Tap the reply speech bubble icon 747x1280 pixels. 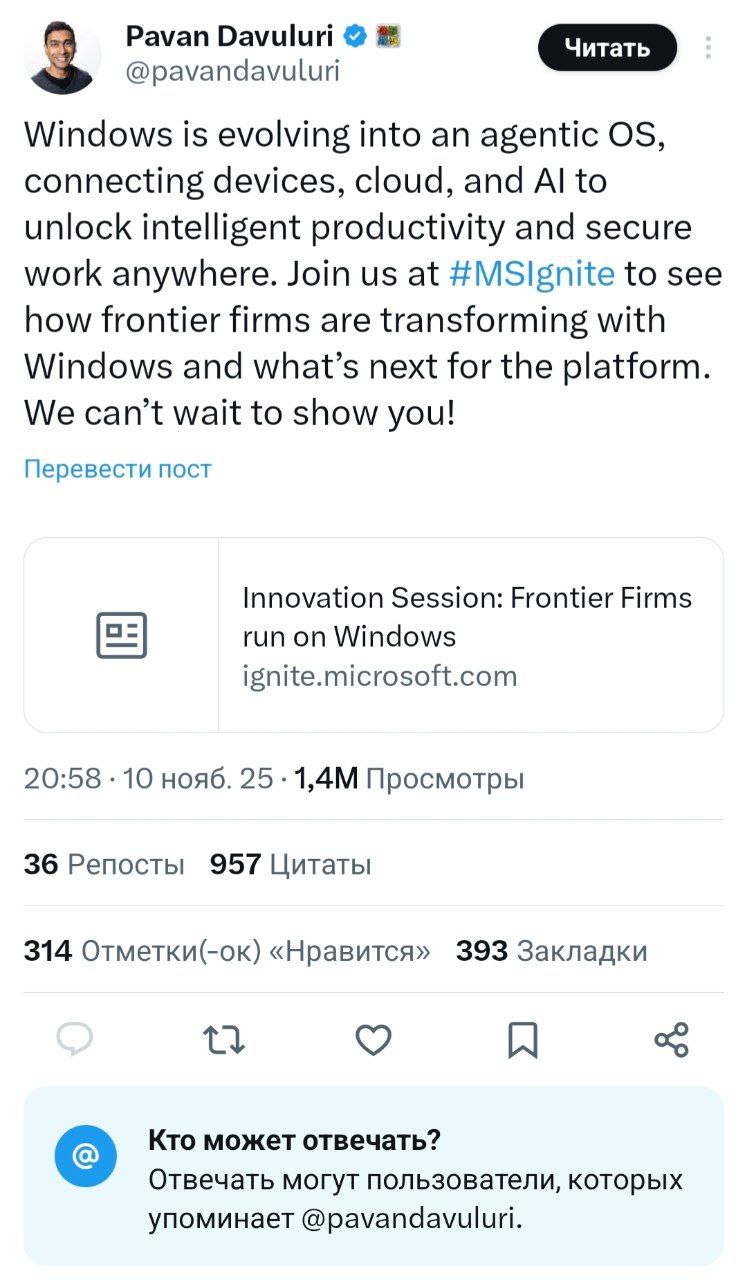[x=74, y=1040]
